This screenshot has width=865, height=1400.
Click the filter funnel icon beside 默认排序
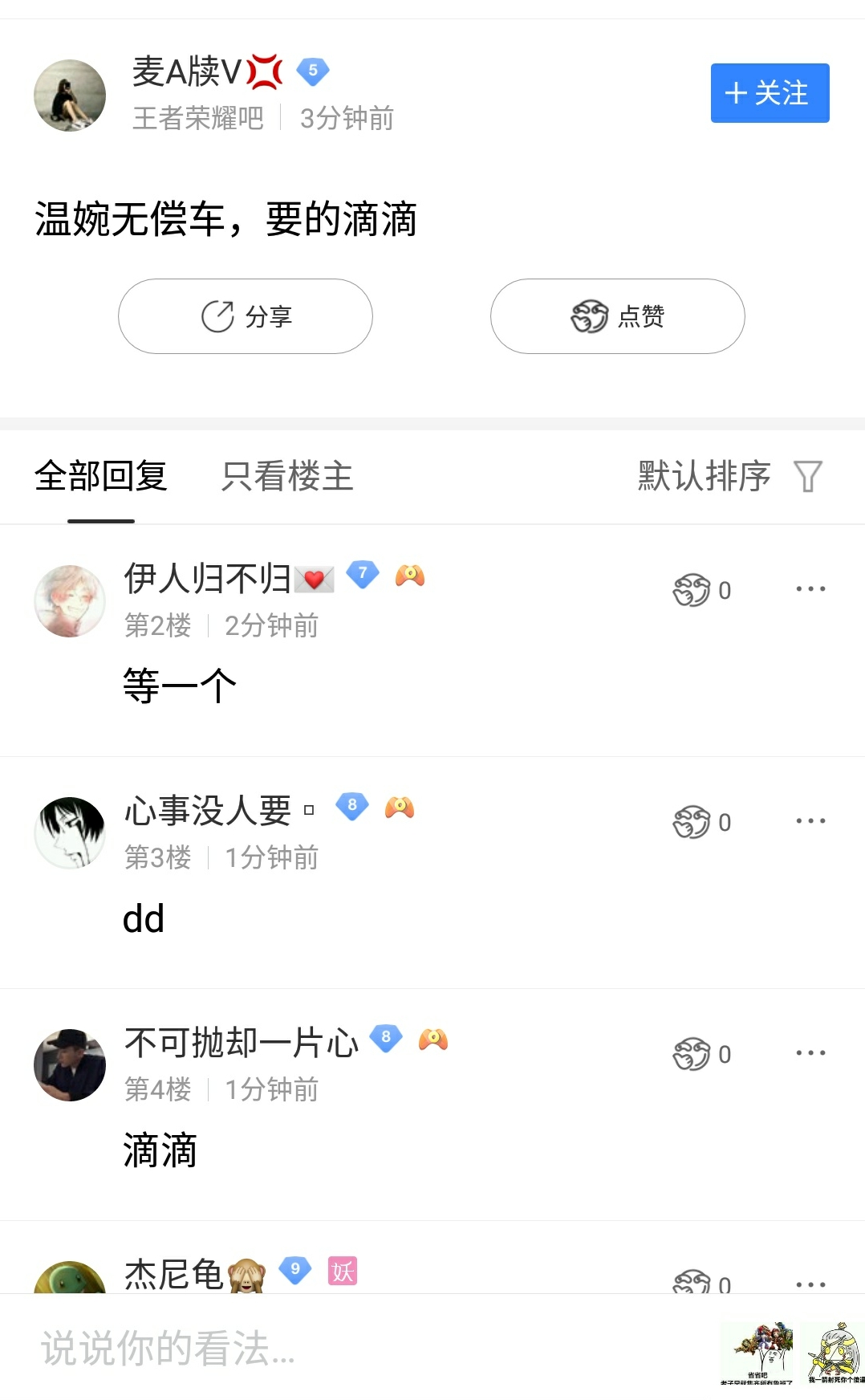[x=809, y=476]
